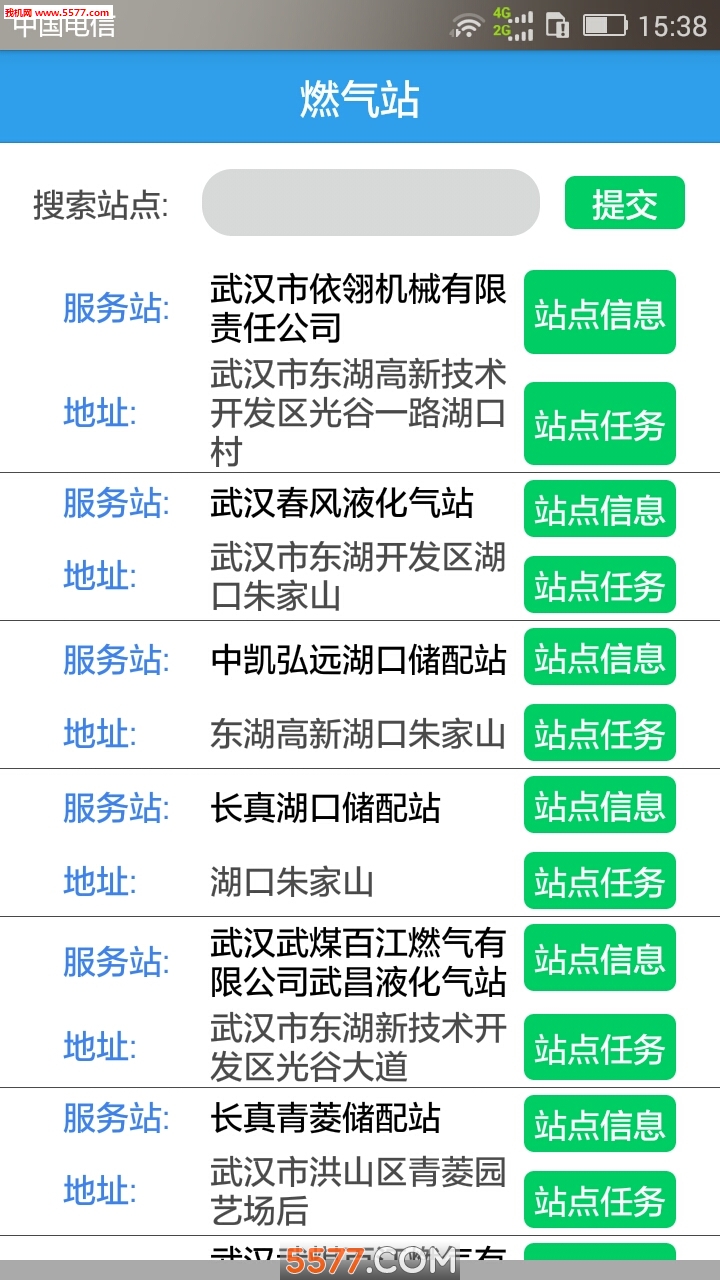Image resolution: width=720 pixels, height=1280 pixels.
Task: View 站点信息 for 武汉武煤百江燃气武昌液化气站
Action: (599, 957)
